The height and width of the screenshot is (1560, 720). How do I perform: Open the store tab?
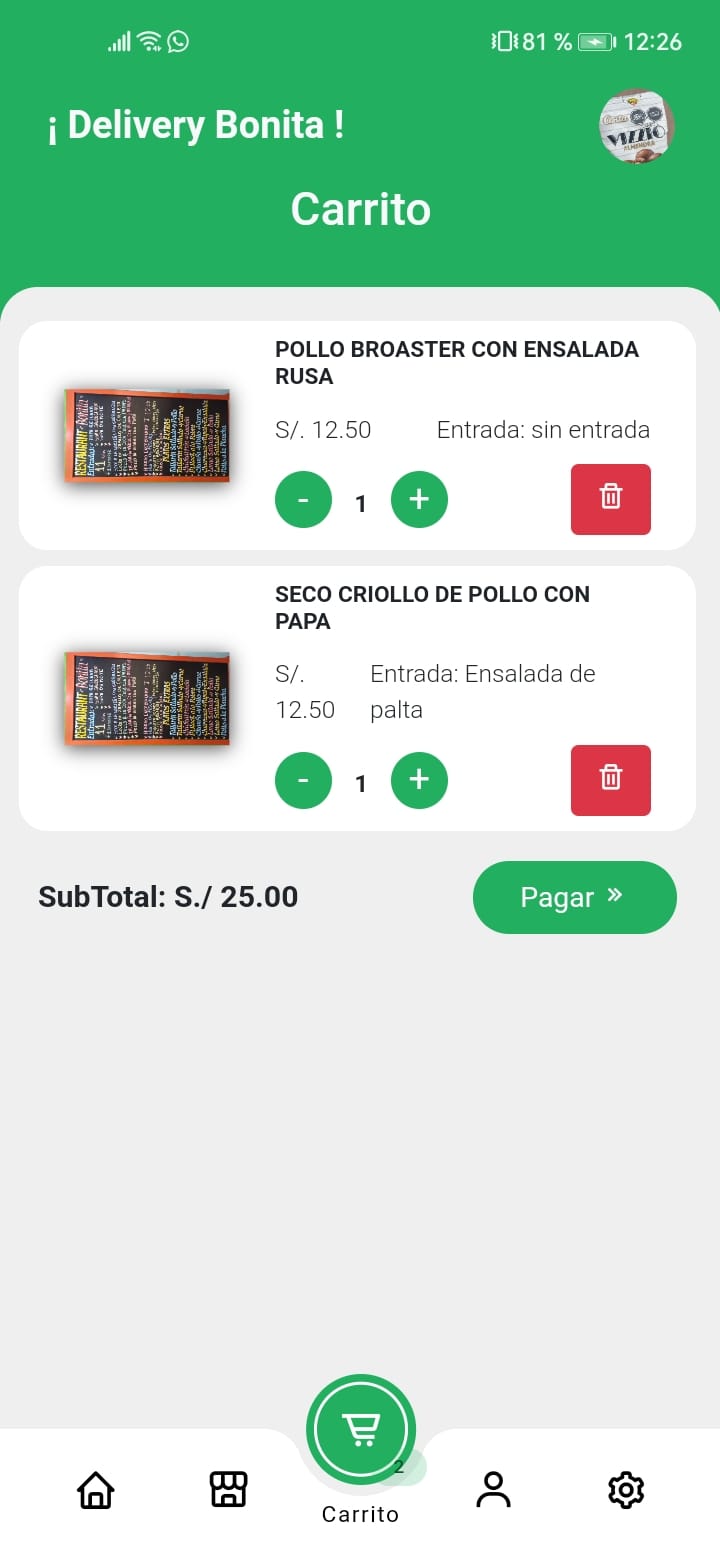(228, 1489)
